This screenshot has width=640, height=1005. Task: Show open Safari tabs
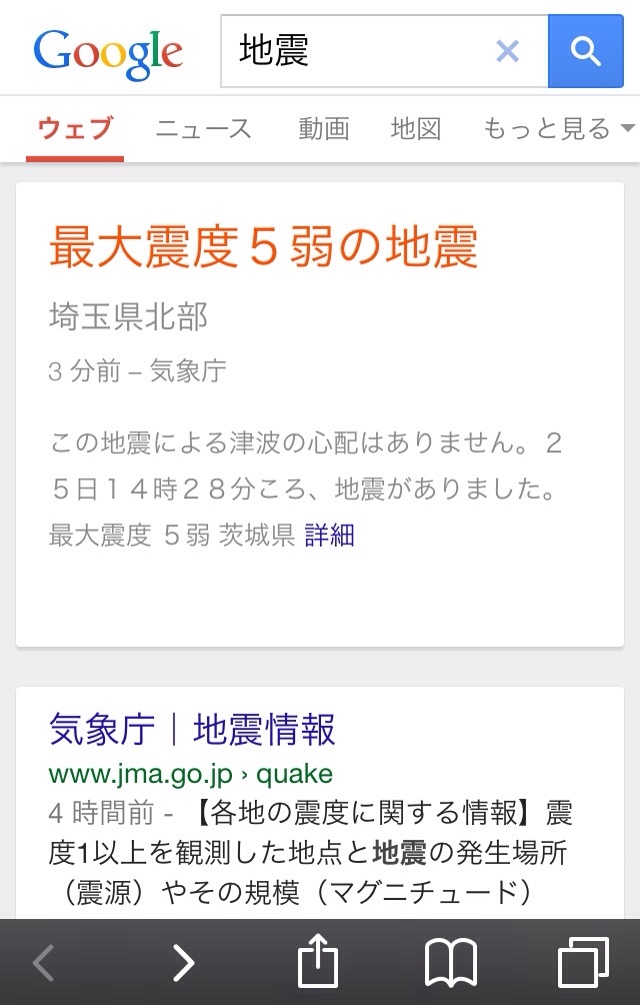click(583, 962)
